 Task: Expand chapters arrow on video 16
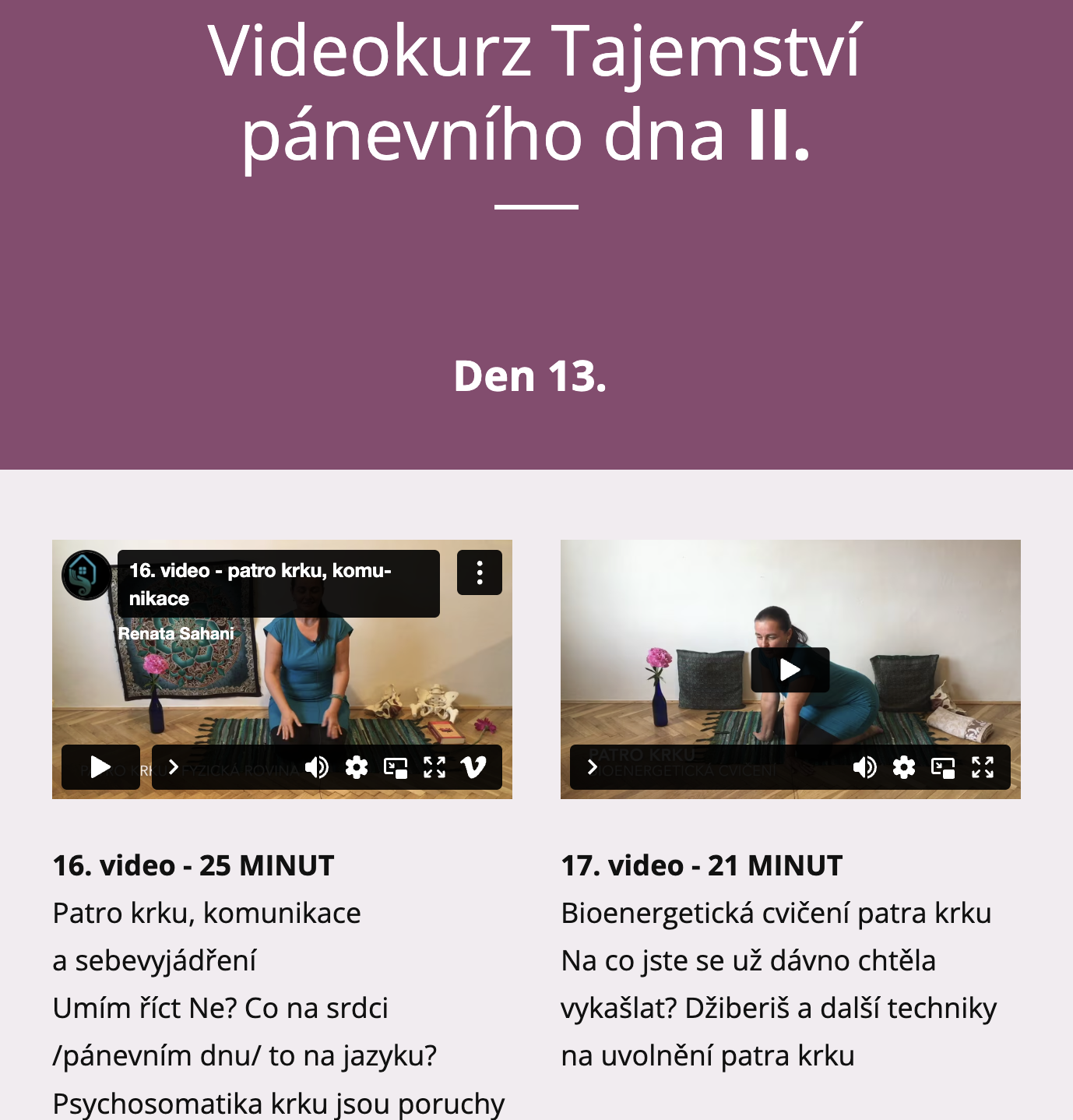(x=174, y=767)
